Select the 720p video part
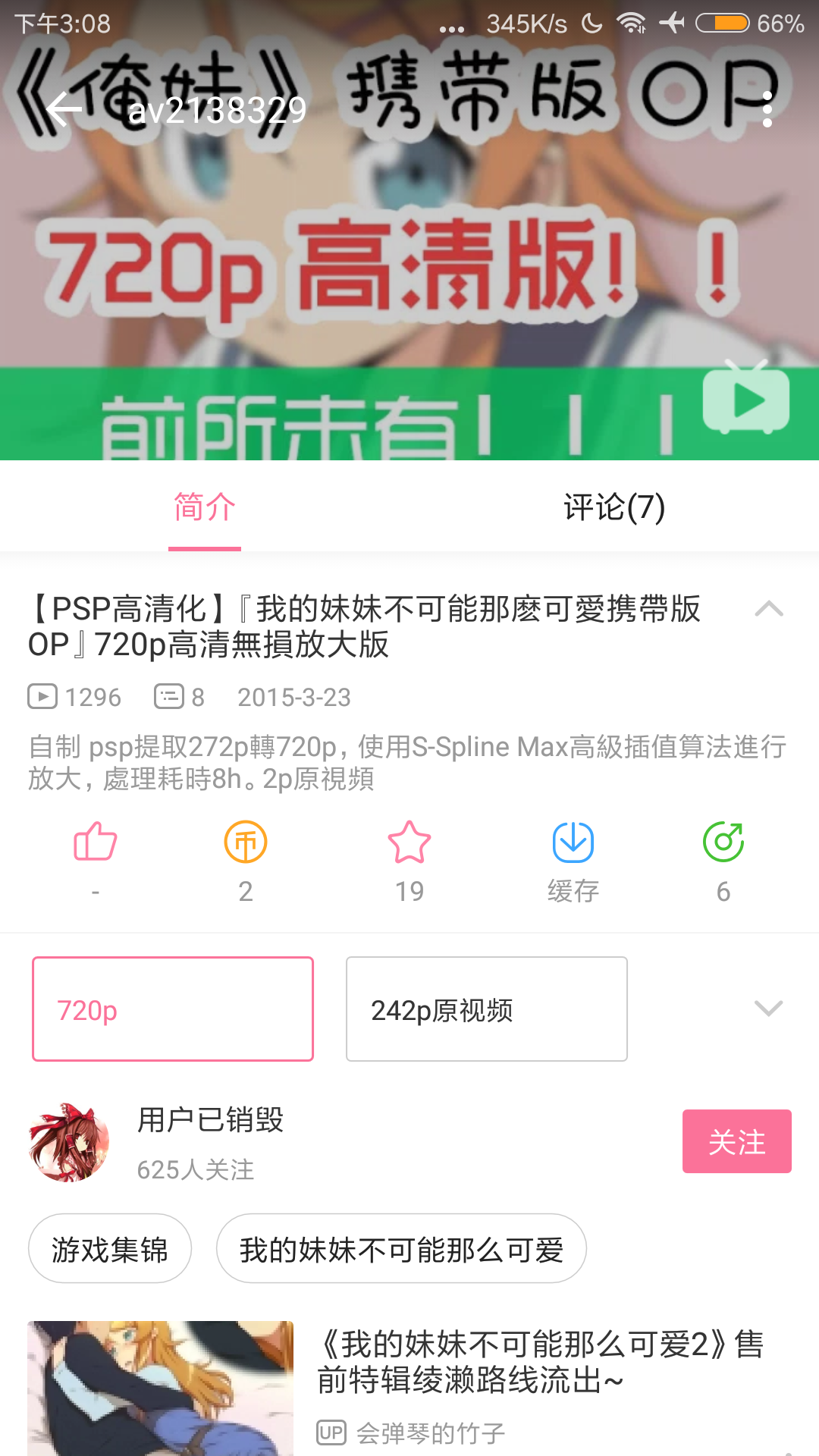 coord(173,1009)
